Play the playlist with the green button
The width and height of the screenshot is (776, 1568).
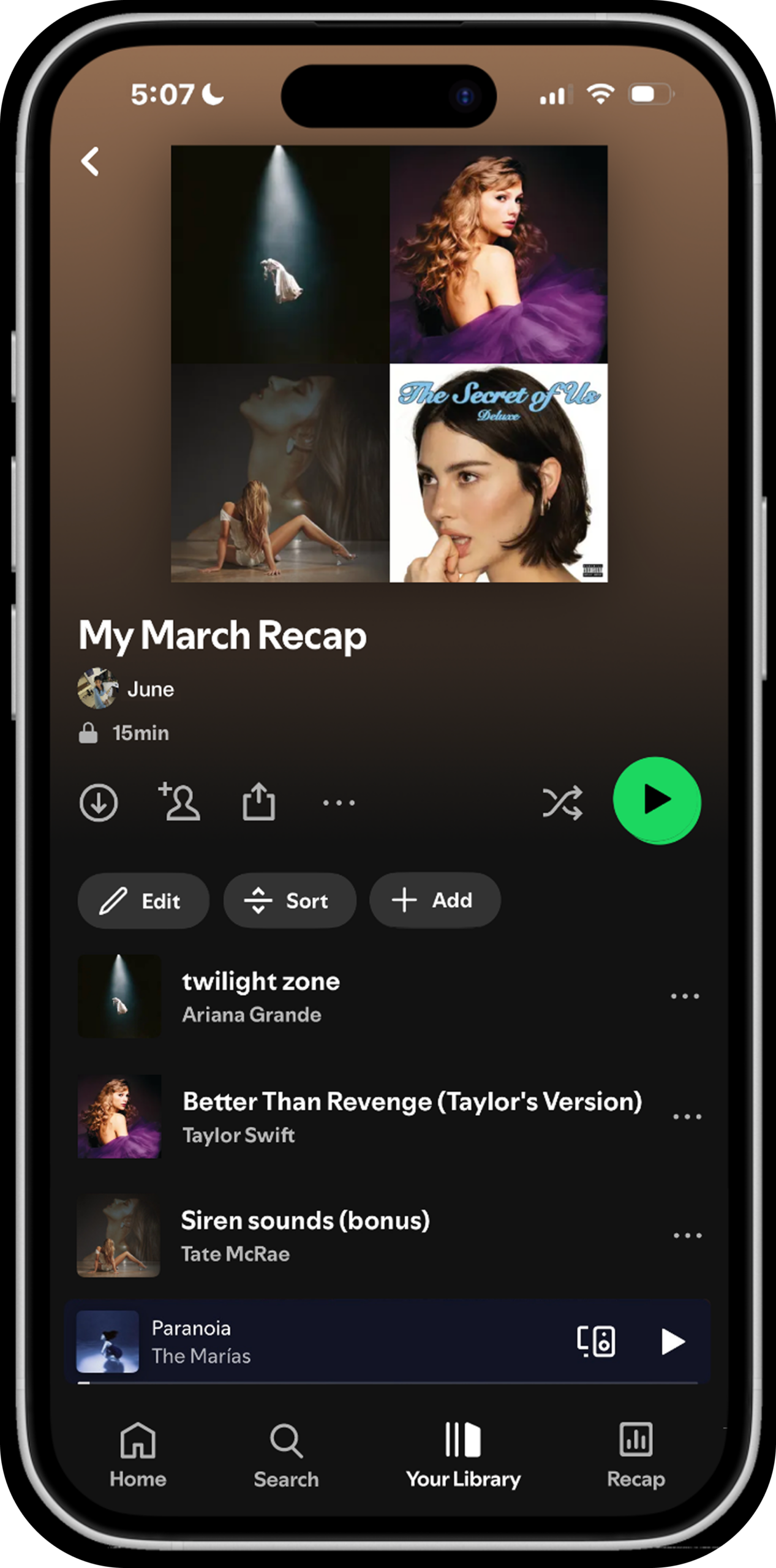tap(657, 801)
